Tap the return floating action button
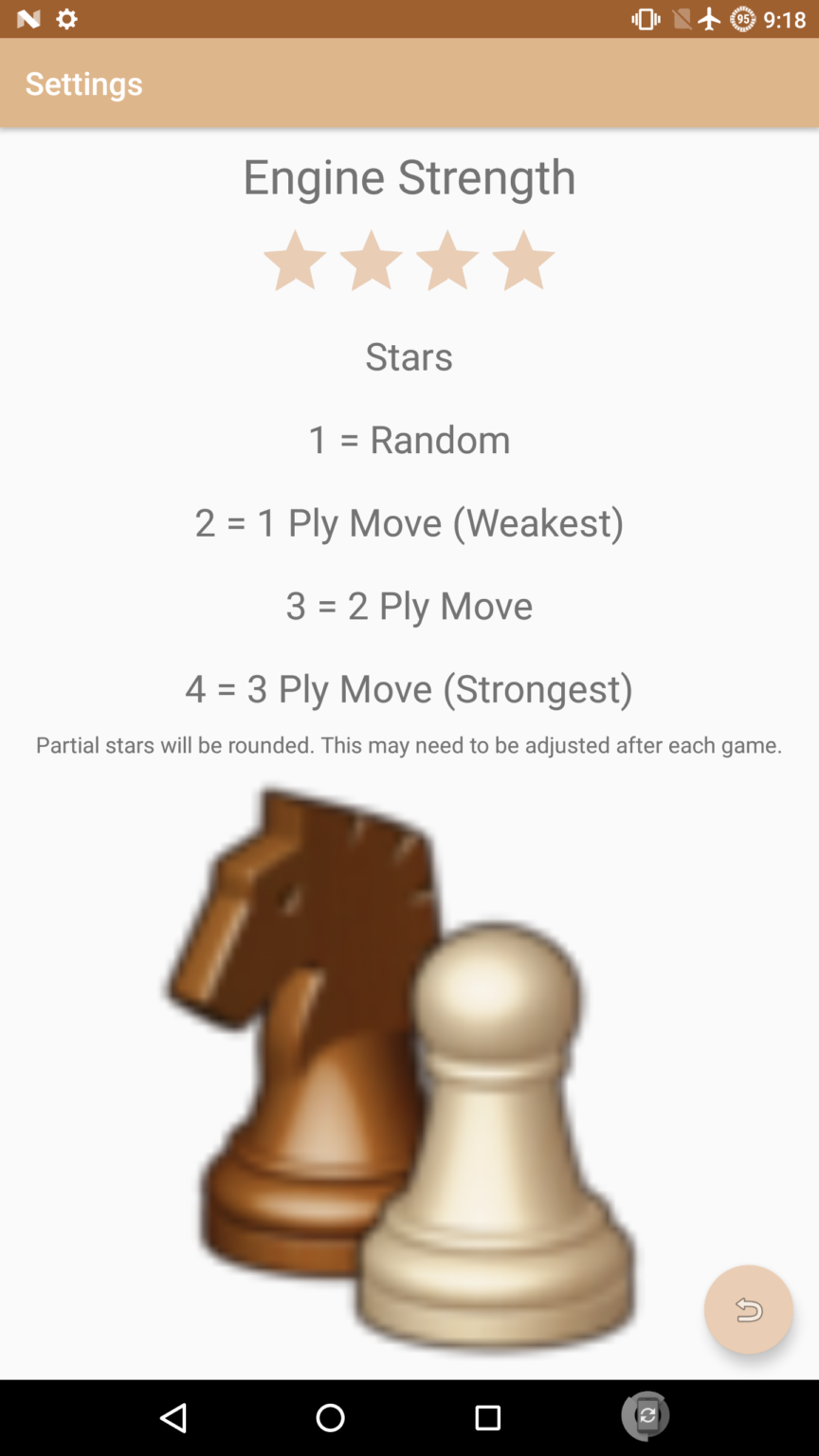The height and width of the screenshot is (1456, 819). pos(748,1309)
